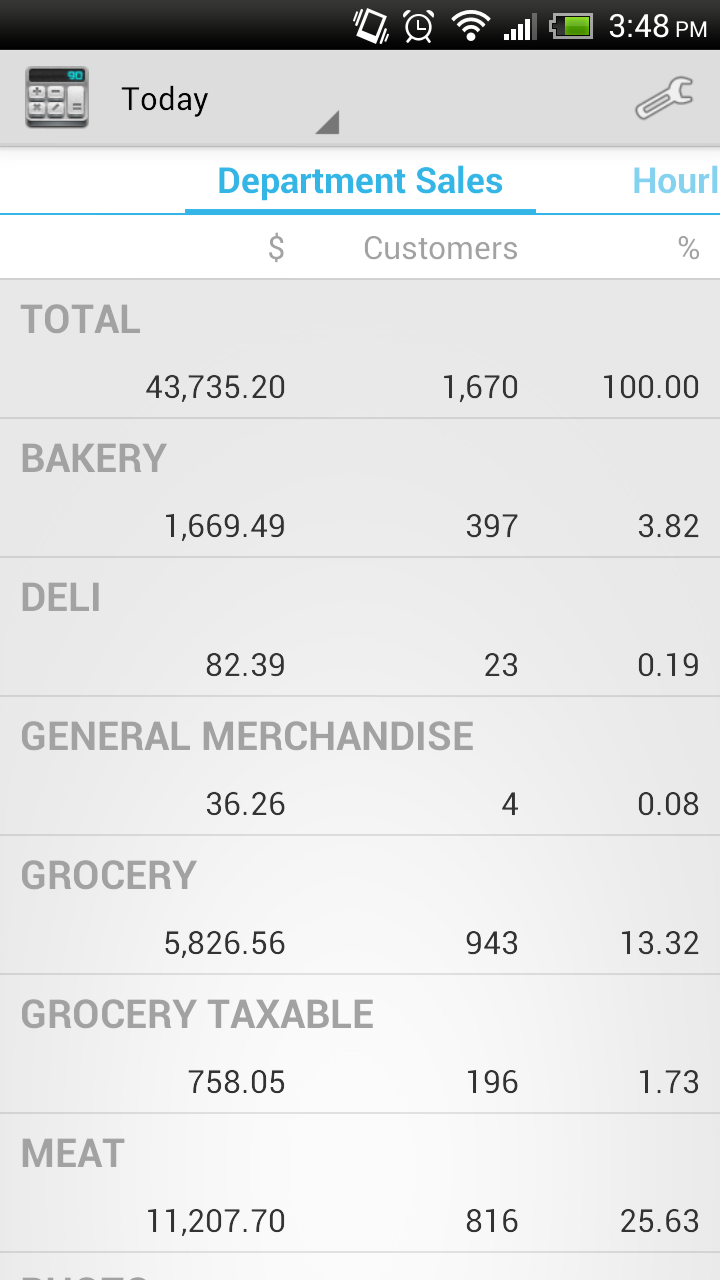Select the GENERAL MERCHANDISE row
The width and height of the screenshot is (720, 1280).
tap(360, 766)
